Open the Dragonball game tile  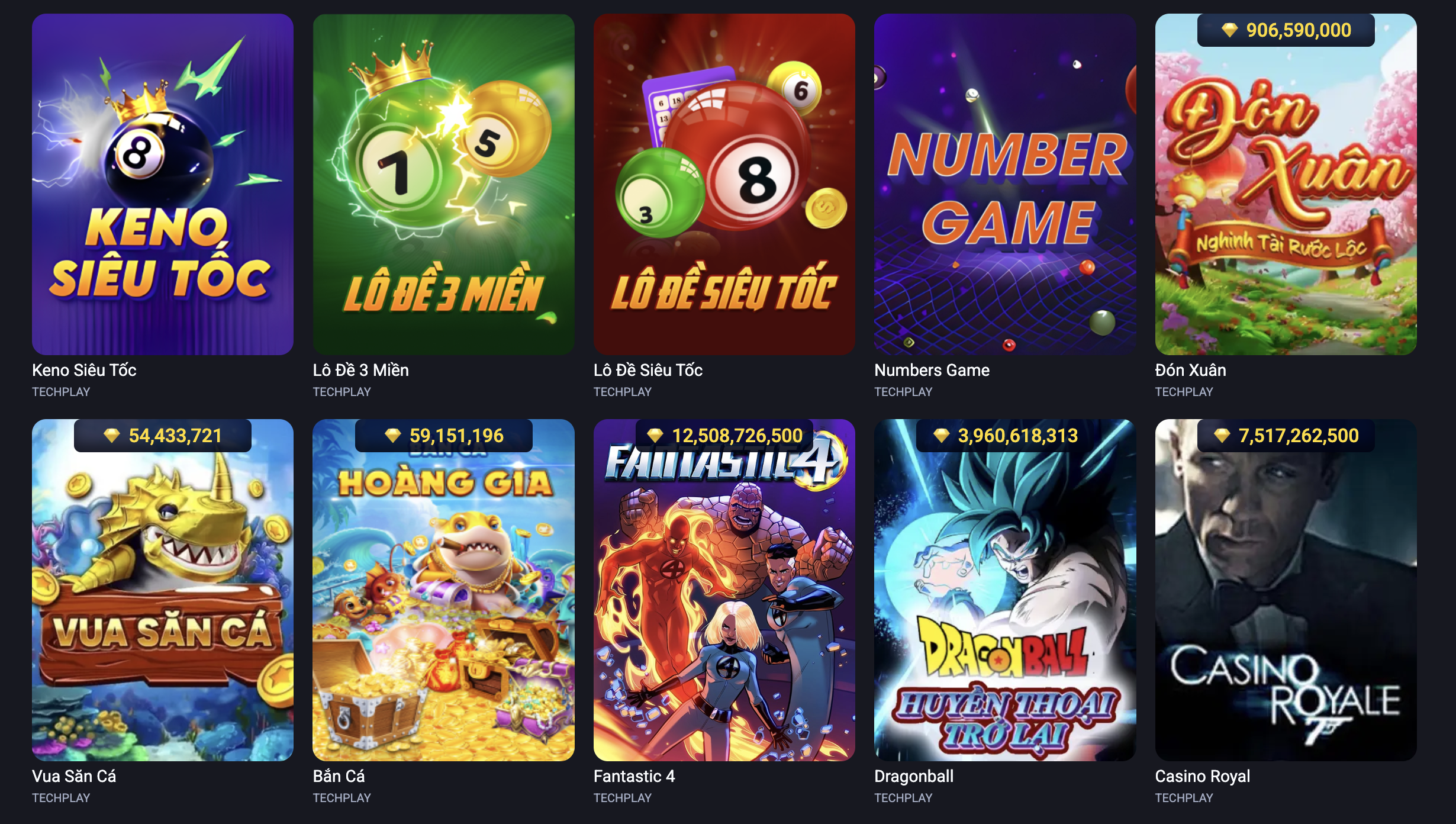click(x=1004, y=598)
